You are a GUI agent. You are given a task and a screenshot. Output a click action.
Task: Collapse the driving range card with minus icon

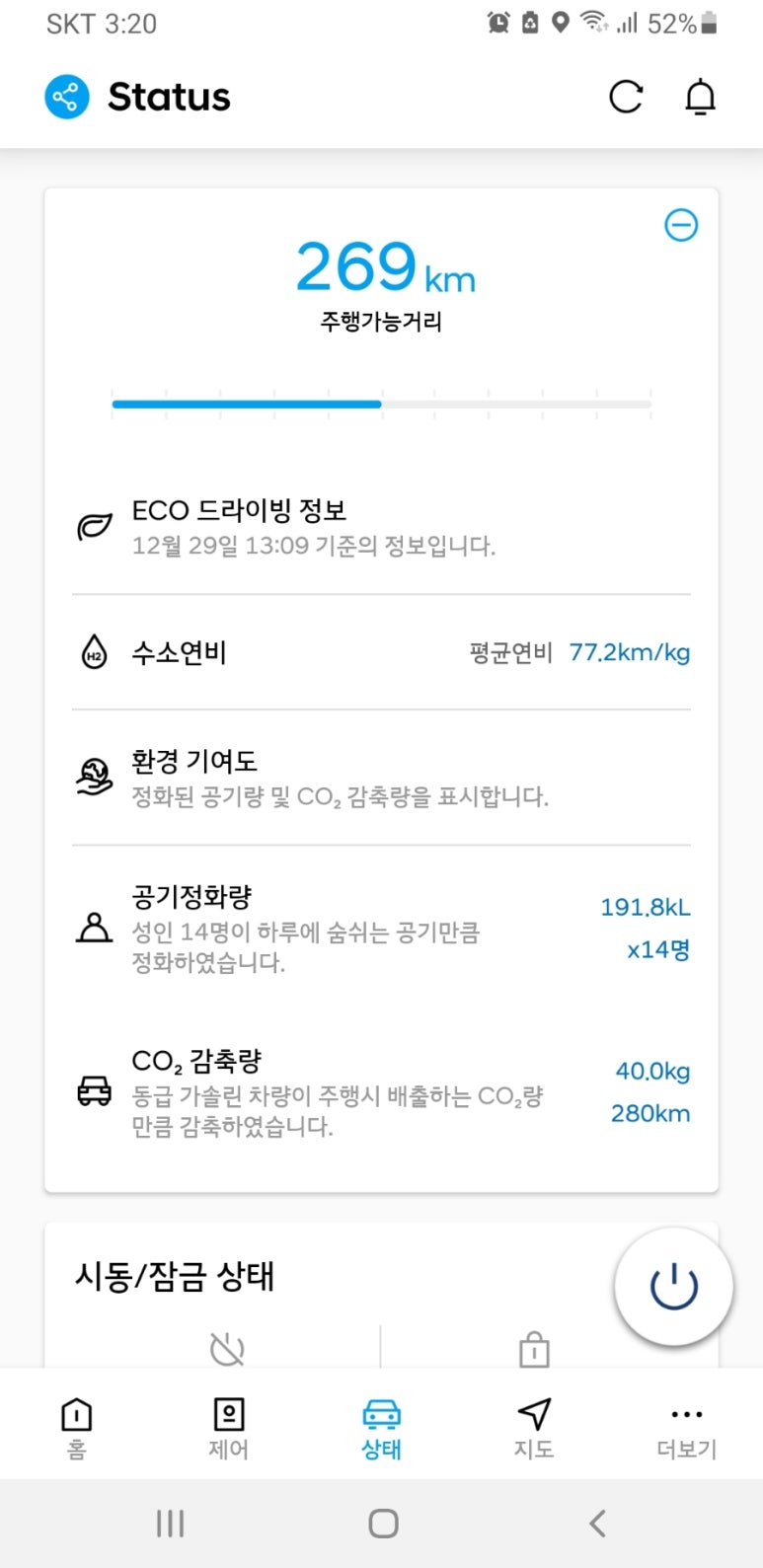(681, 225)
